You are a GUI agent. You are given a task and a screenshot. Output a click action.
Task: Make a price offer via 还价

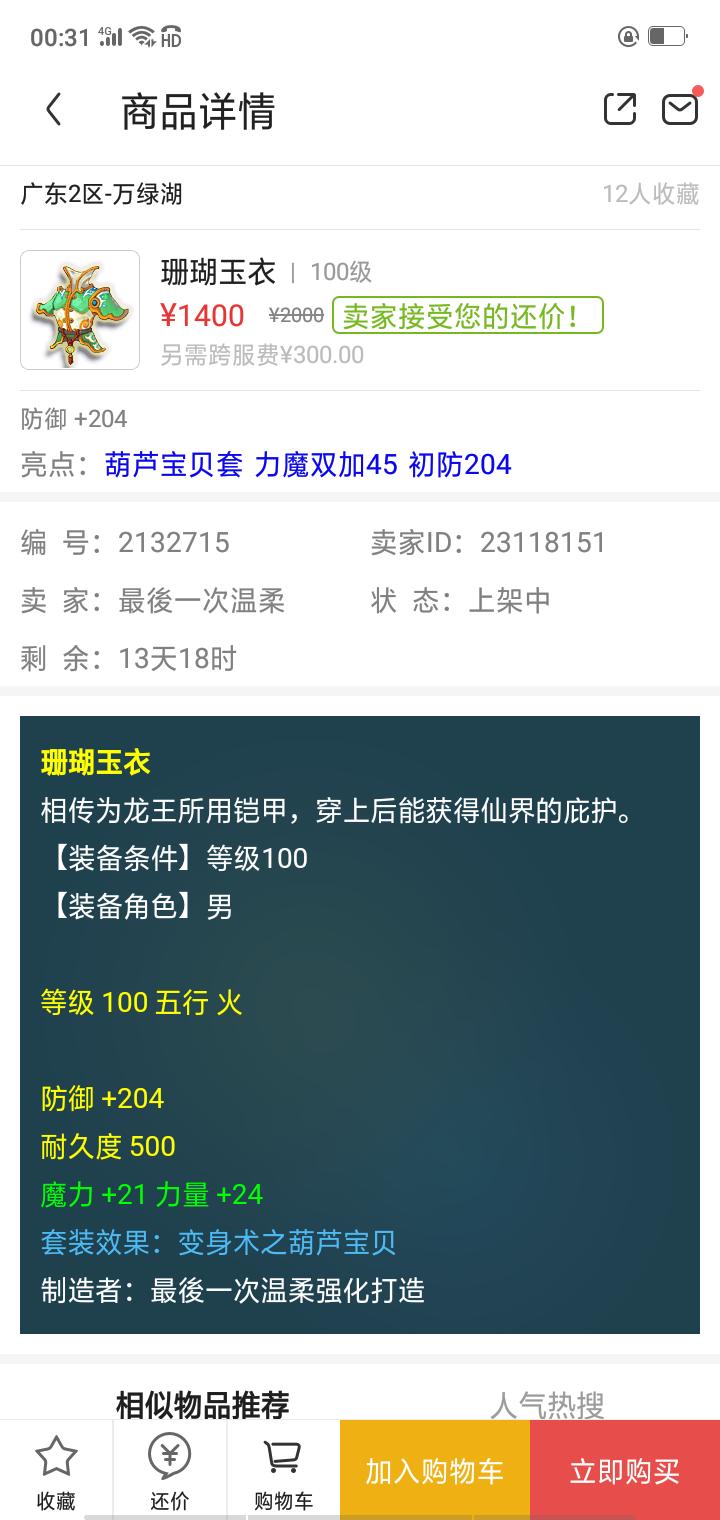(169, 1472)
